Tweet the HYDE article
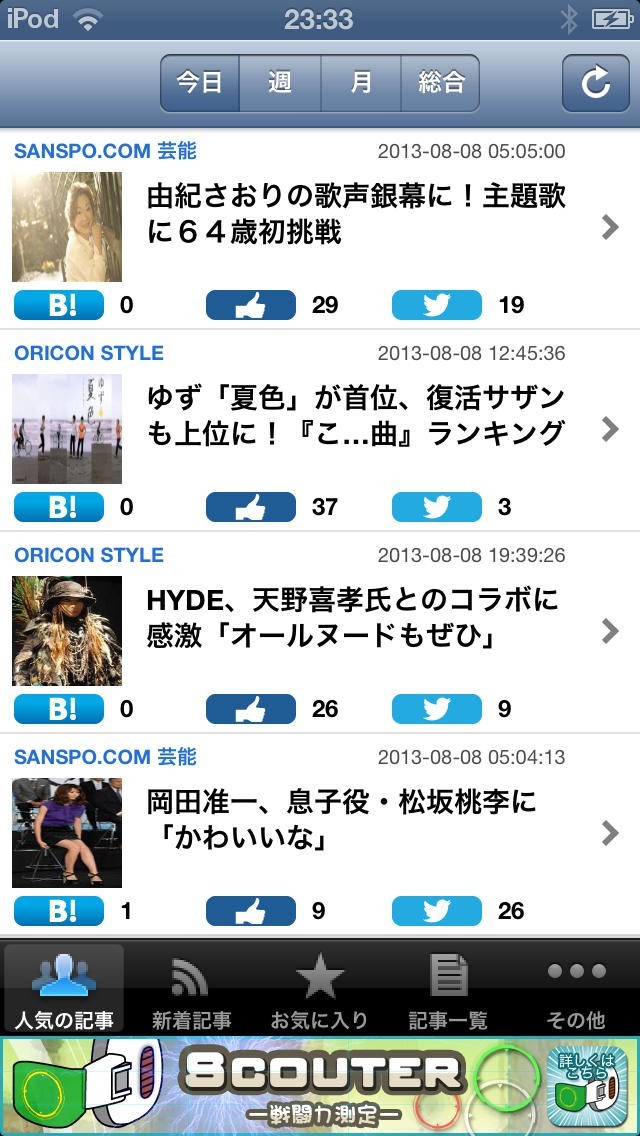The image size is (640, 1136). pyautogui.click(x=437, y=709)
